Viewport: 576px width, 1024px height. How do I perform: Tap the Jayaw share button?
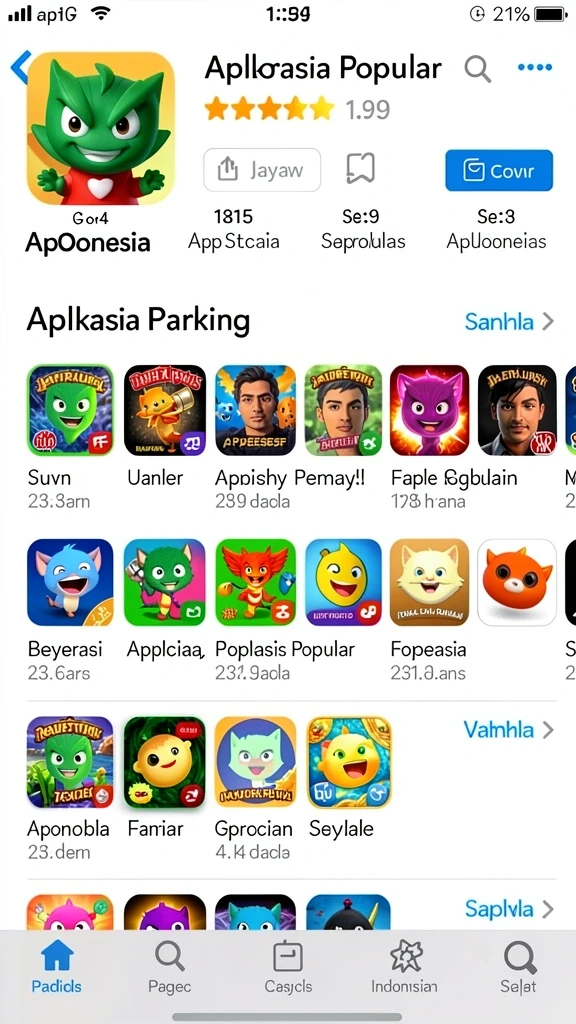(x=262, y=170)
